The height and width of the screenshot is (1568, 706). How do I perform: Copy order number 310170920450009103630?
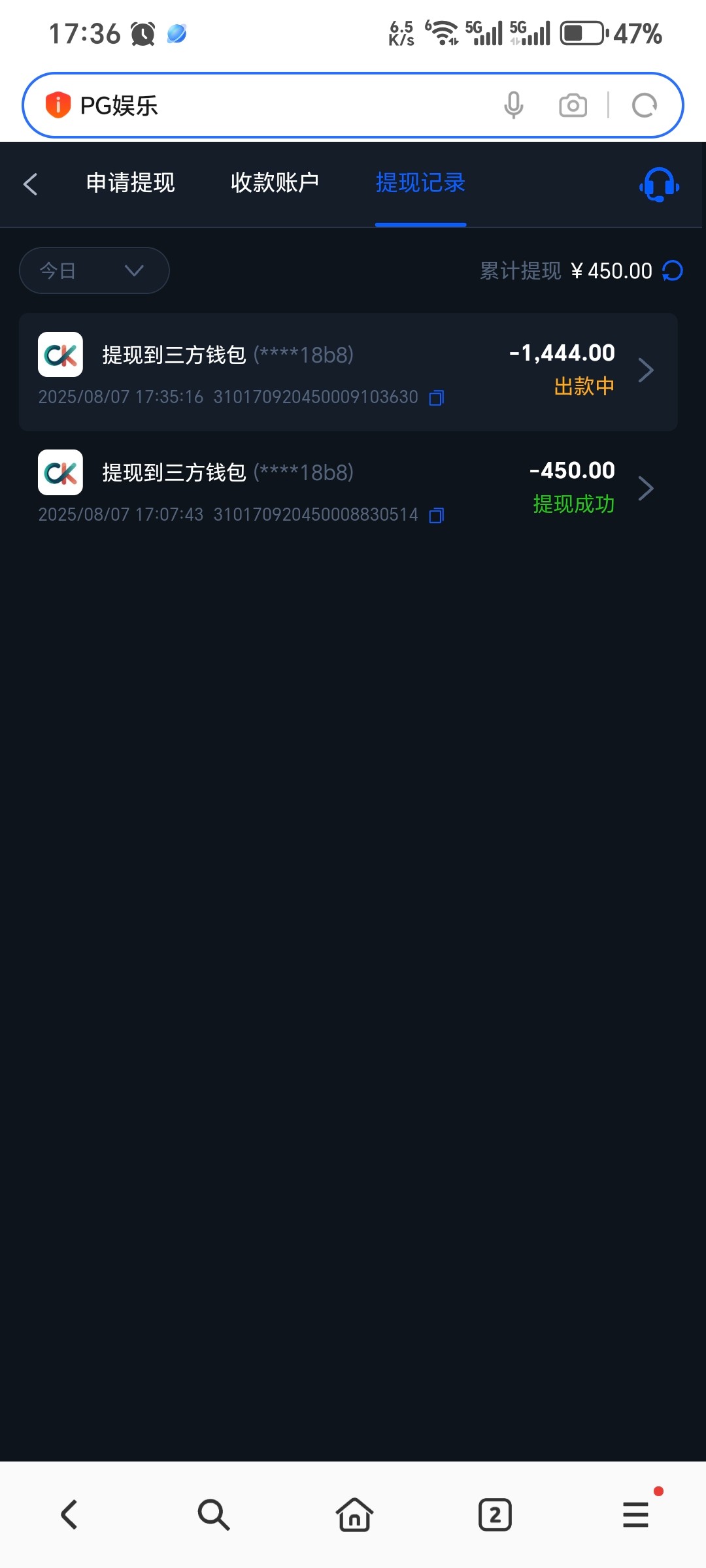coord(437,397)
